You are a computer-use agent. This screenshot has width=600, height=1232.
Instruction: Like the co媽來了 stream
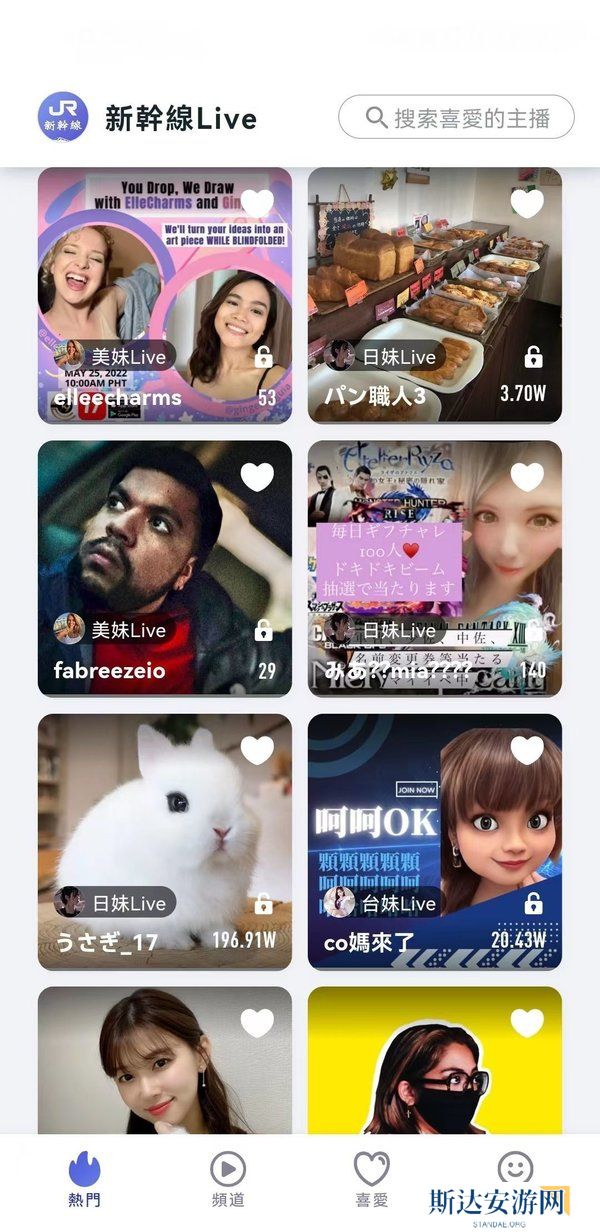tap(527, 751)
